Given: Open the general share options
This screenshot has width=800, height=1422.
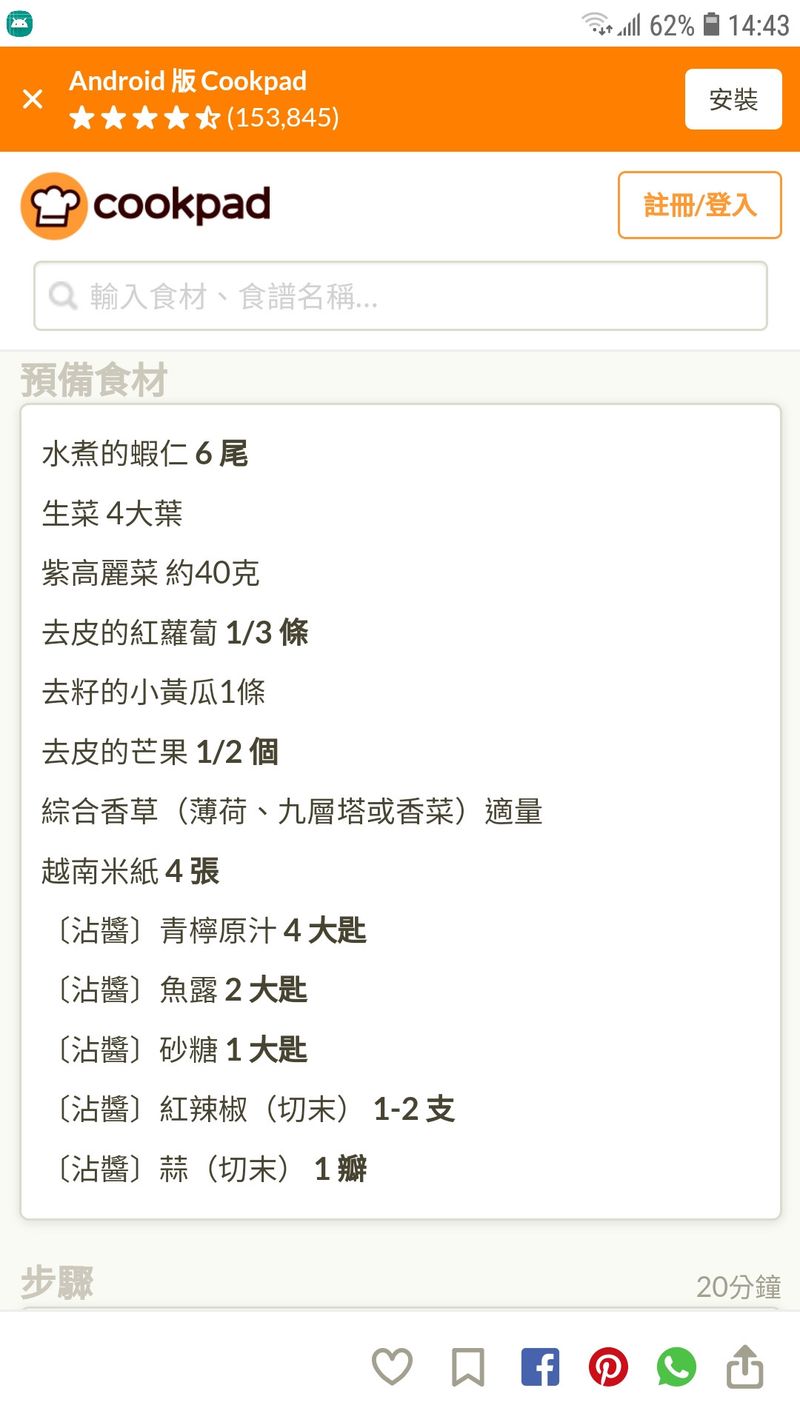Looking at the screenshot, I should point(744,1366).
